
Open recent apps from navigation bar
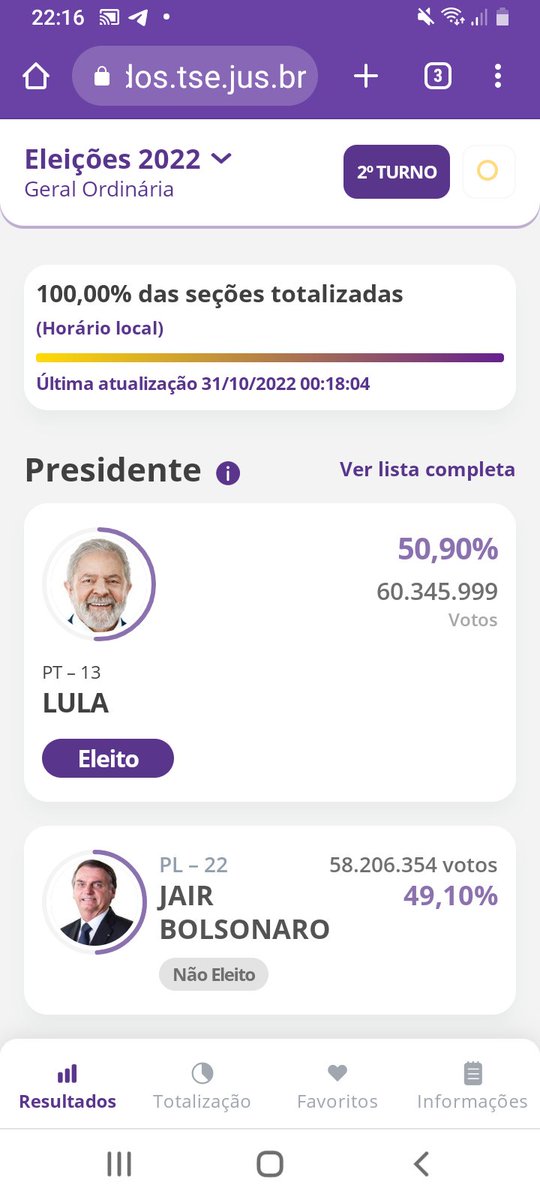[x=119, y=1163]
